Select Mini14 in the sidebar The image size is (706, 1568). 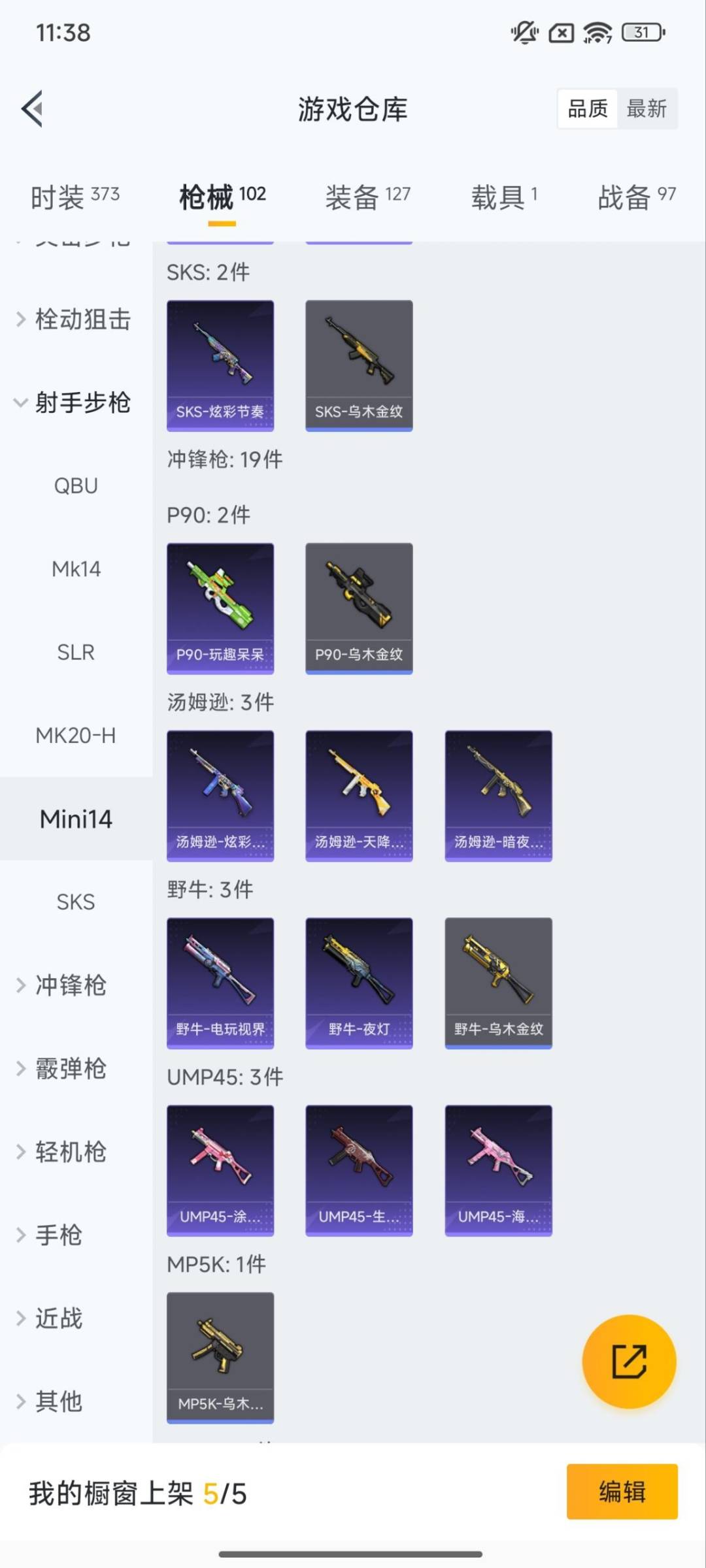tap(75, 818)
